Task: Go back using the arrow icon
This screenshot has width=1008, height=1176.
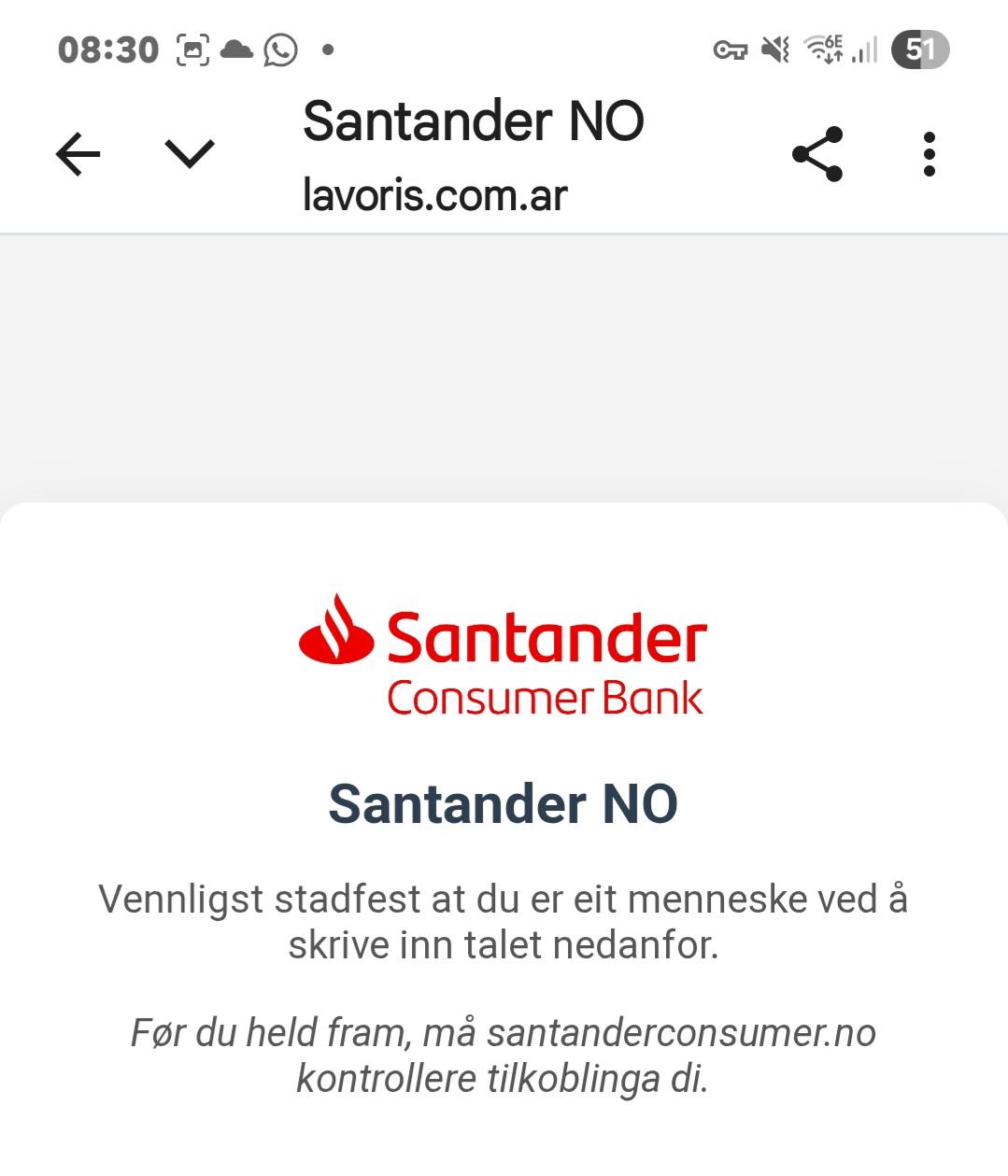Action: [x=78, y=154]
